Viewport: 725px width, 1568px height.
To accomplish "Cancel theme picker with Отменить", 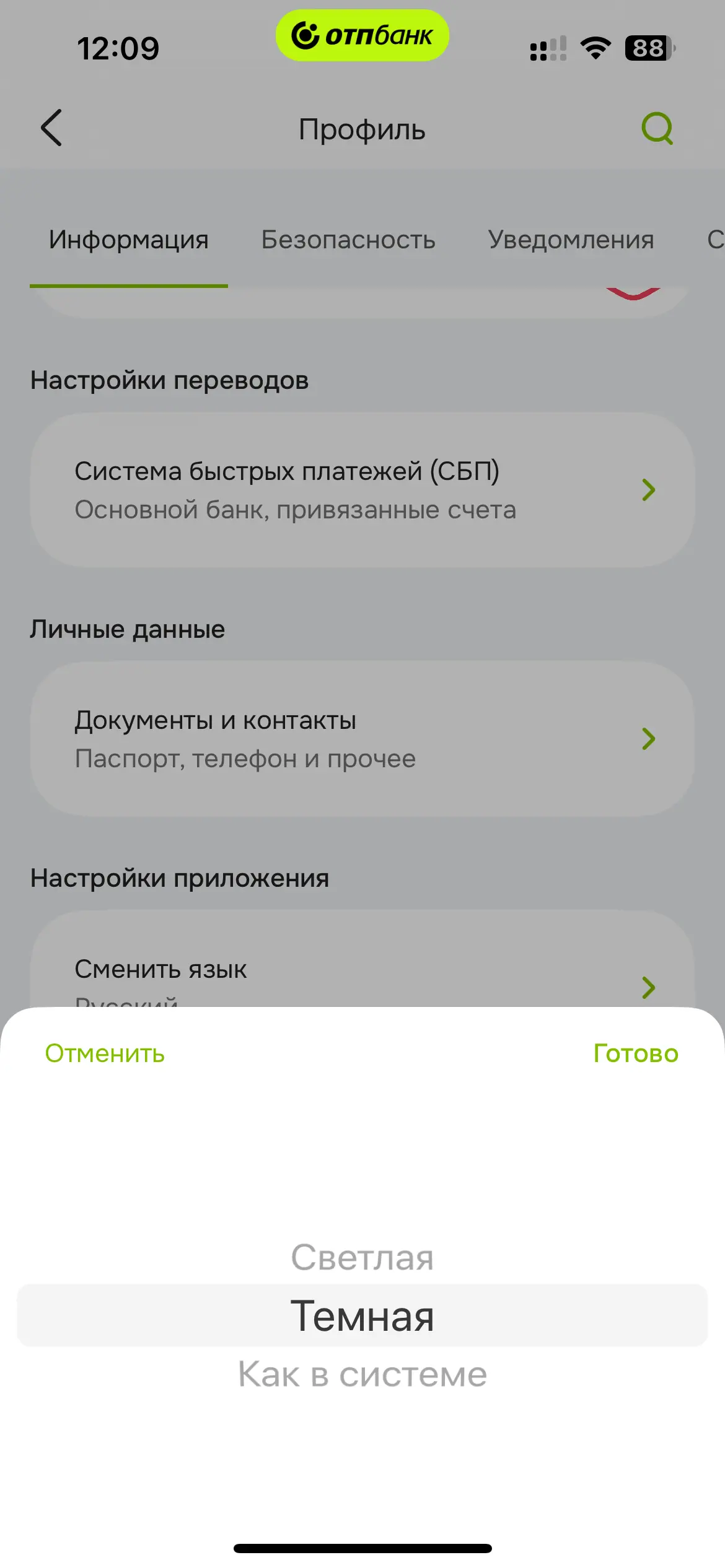I will [105, 1053].
